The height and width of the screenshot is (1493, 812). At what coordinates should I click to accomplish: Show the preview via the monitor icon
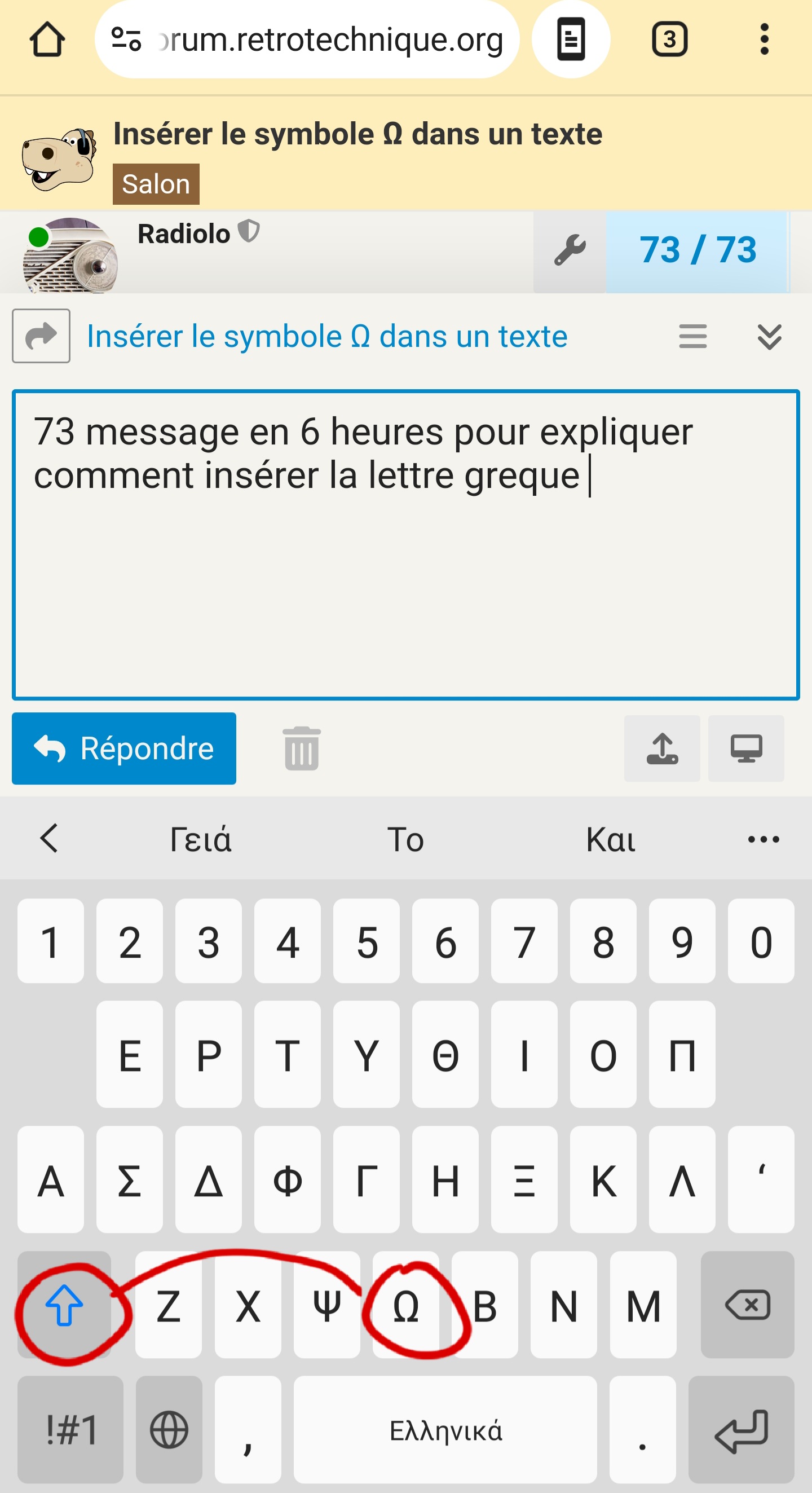(746, 748)
